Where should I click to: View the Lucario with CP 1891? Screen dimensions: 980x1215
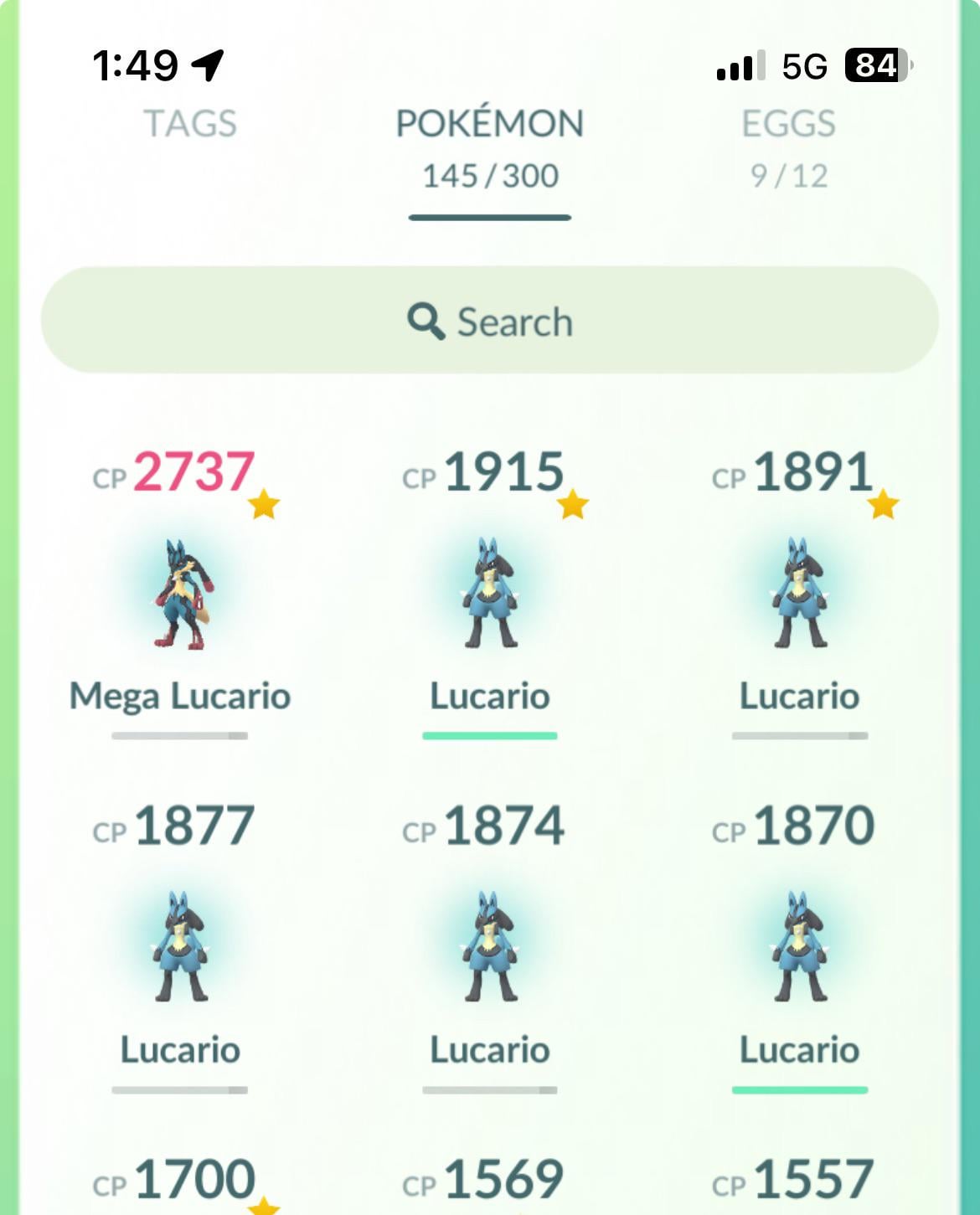(x=800, y=595)
